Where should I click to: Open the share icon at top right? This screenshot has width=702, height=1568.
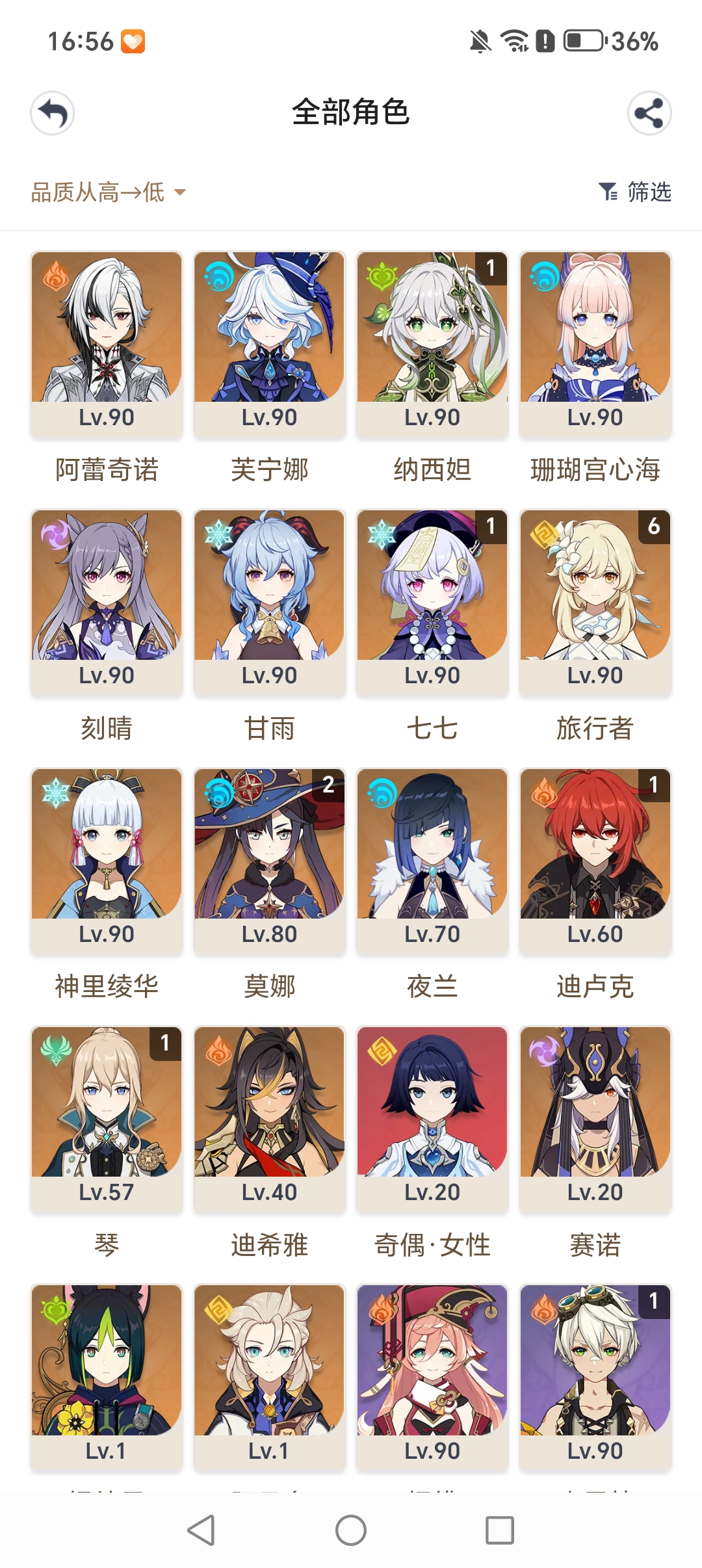(649, 113)
